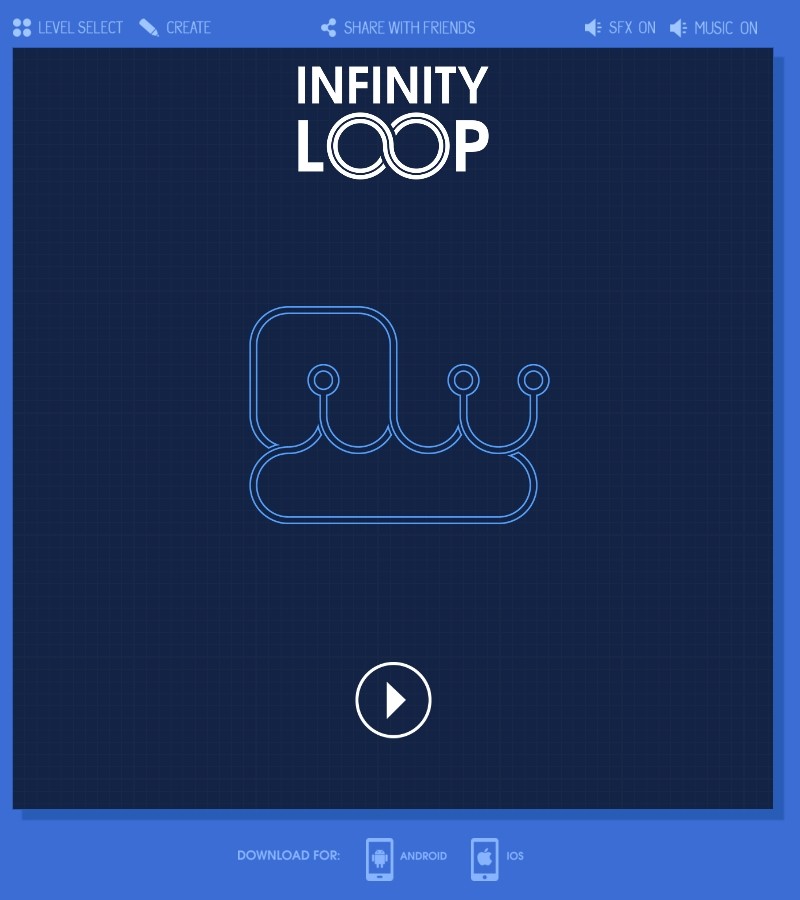800x900 pixels.
Task: Turn off the music
Action: 714,27
